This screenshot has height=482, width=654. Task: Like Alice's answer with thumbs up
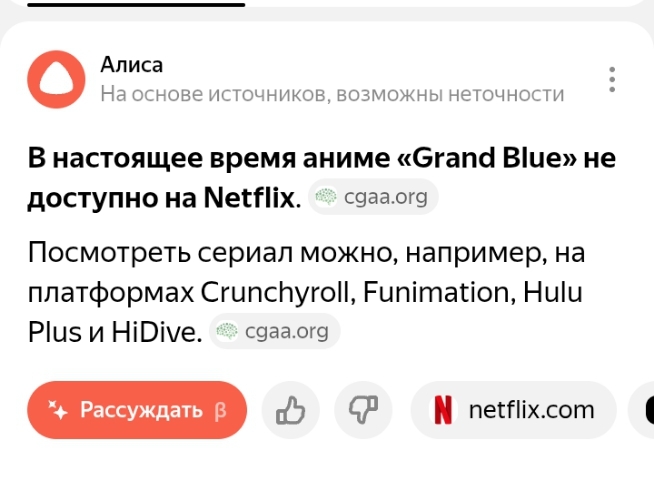pyautogui.click(x=290, y=410)
